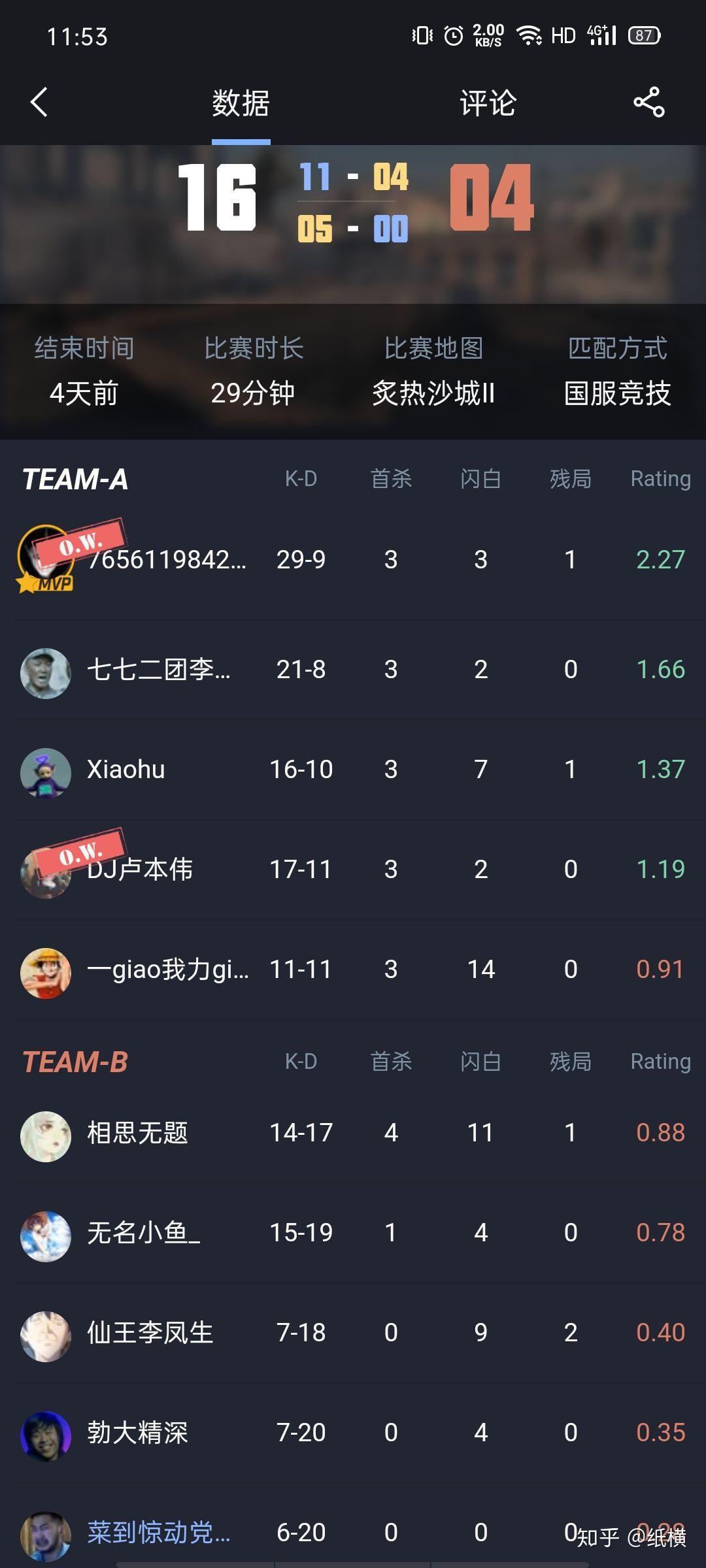Open 仙王李凤生 player row
Screen dimensions: 706x1568
click(x=150, y=1333)
